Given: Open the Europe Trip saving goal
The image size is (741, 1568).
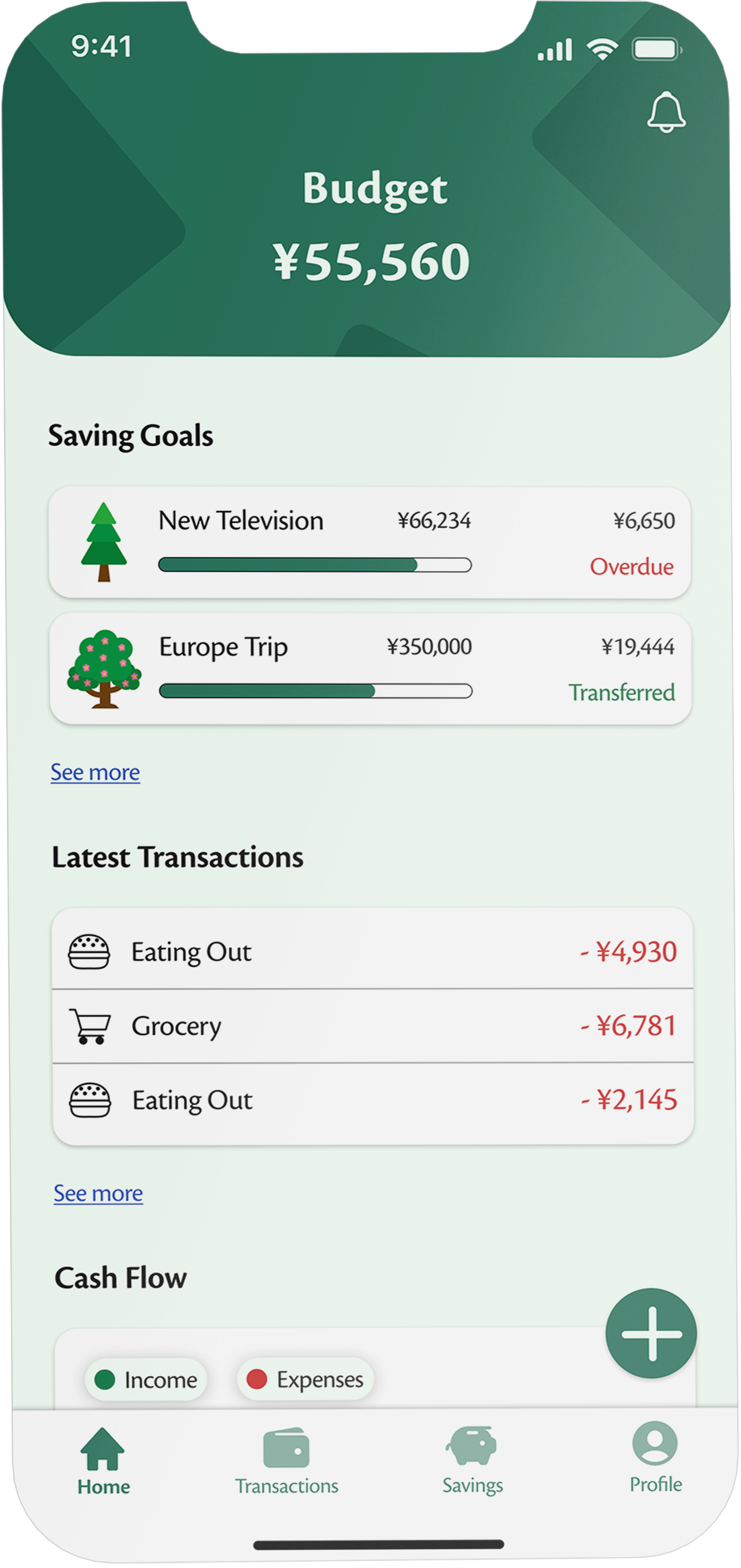Looking at the screenshot, I should point(370,669).
